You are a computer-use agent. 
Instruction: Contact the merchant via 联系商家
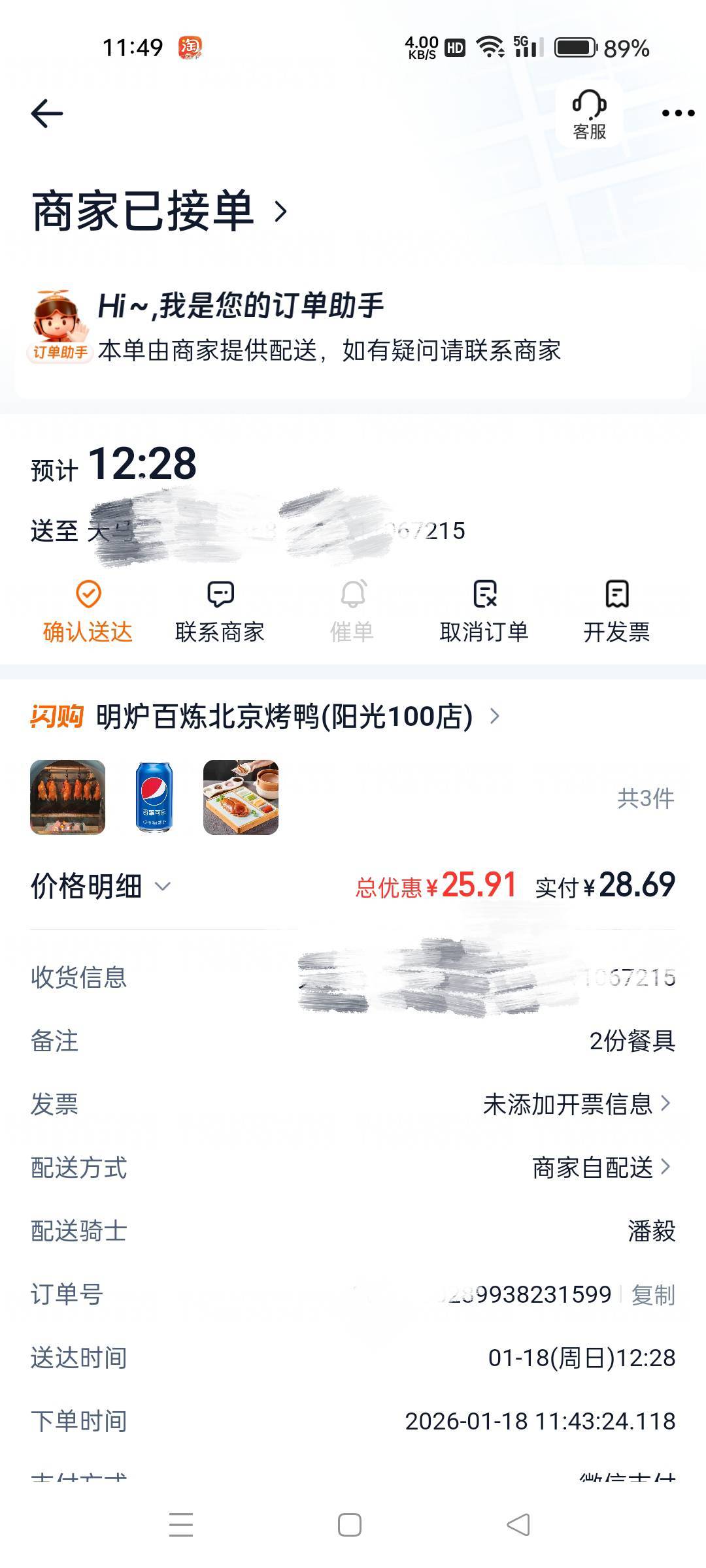click(x=220, y=612)
